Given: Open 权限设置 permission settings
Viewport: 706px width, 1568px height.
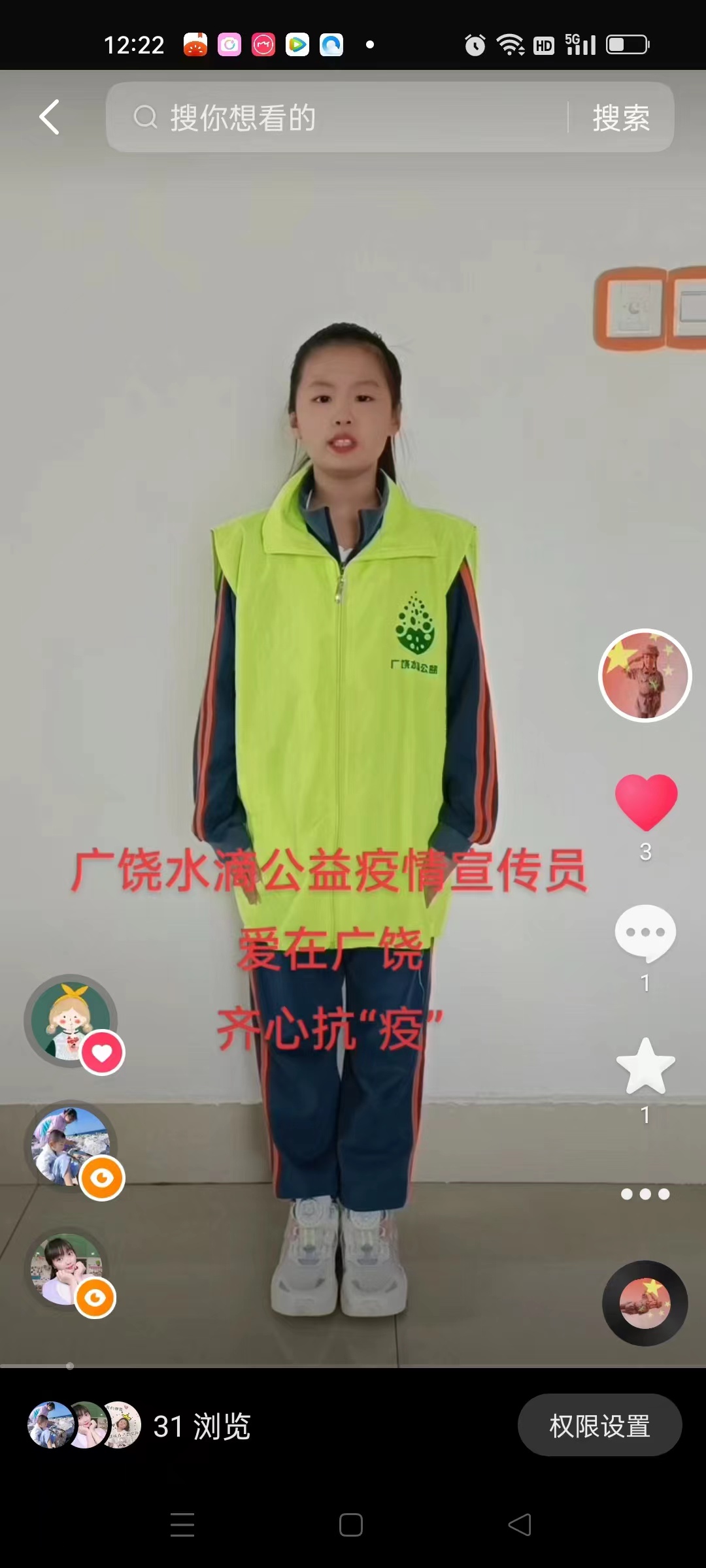Looking at the screenshot, I should pos(600,1425).
